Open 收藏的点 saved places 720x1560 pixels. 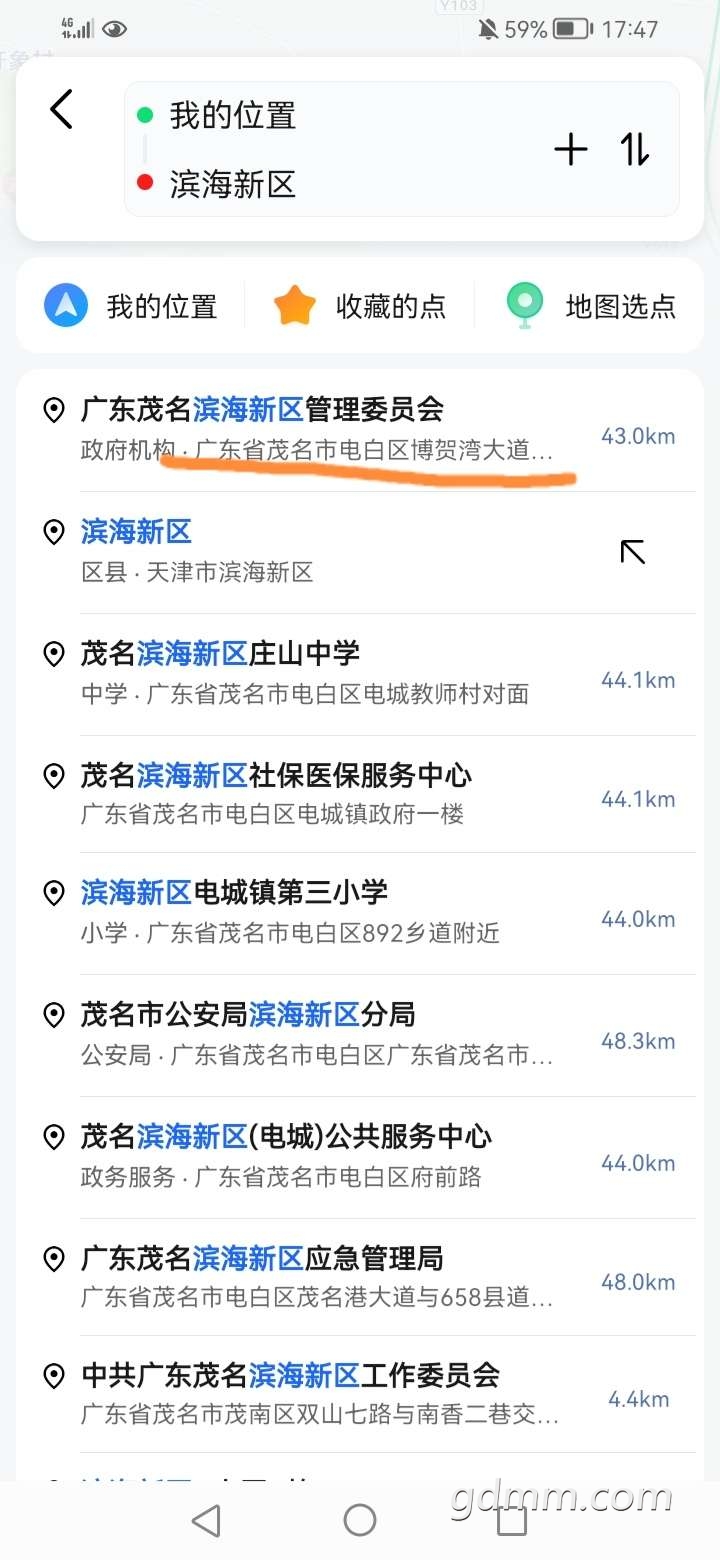point(360,306)
